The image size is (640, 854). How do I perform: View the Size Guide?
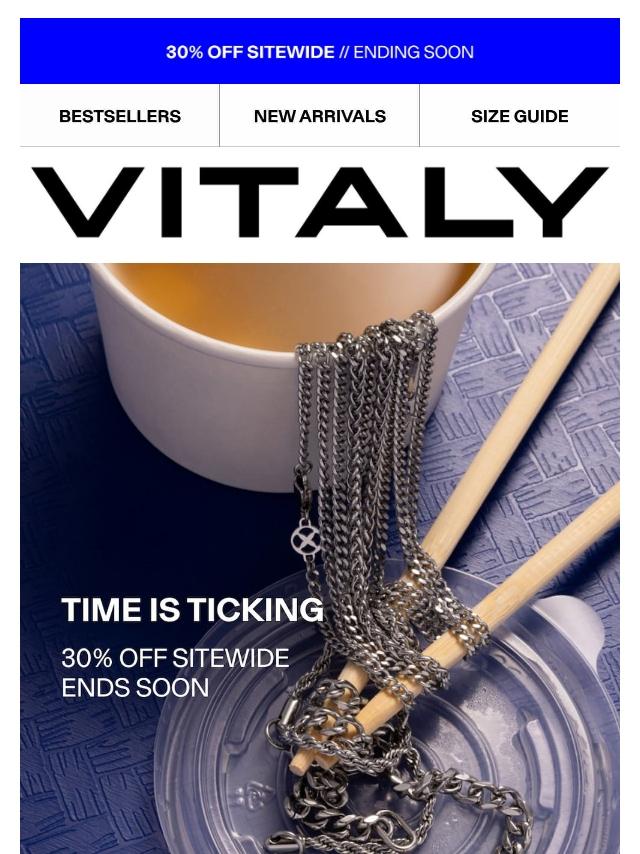click(x=519, y=116)
